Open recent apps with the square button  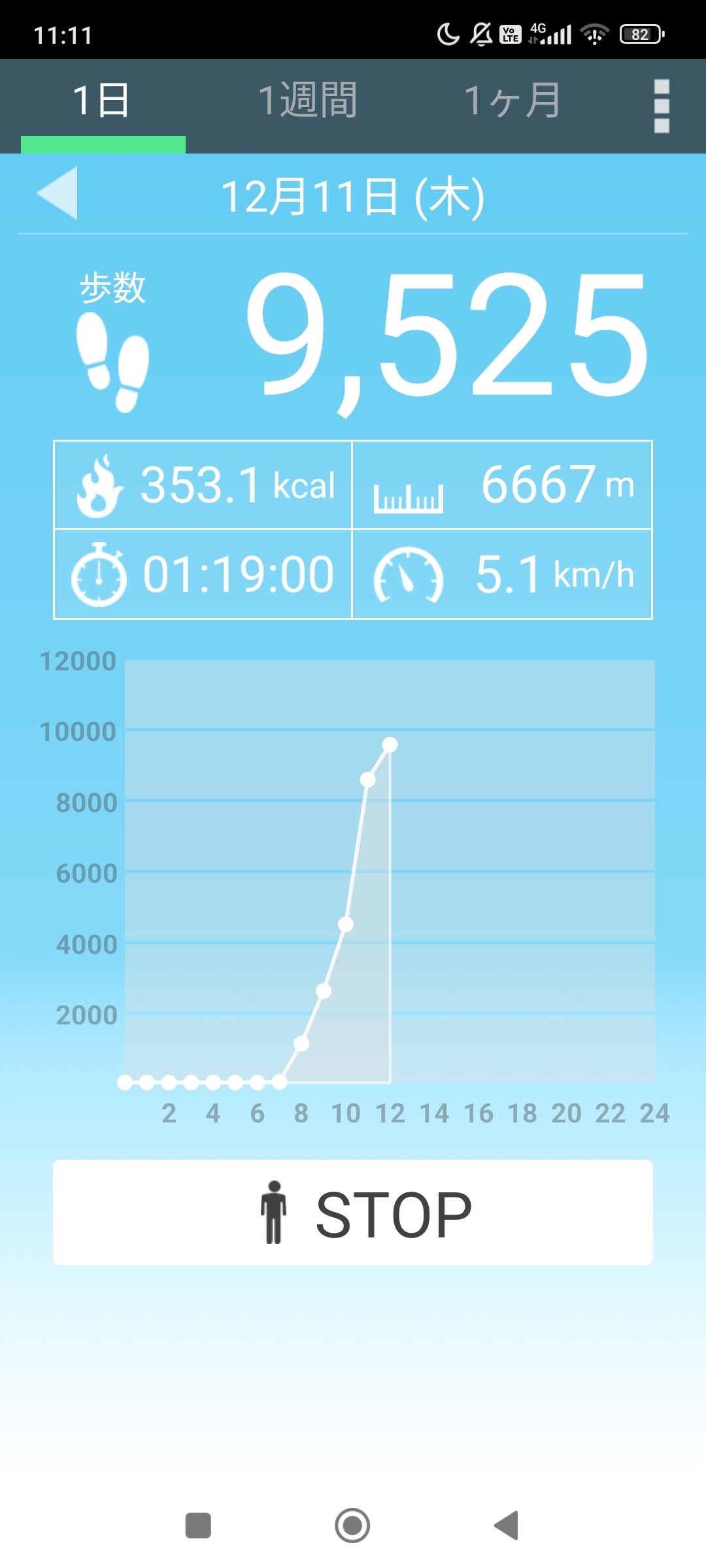198,1526
